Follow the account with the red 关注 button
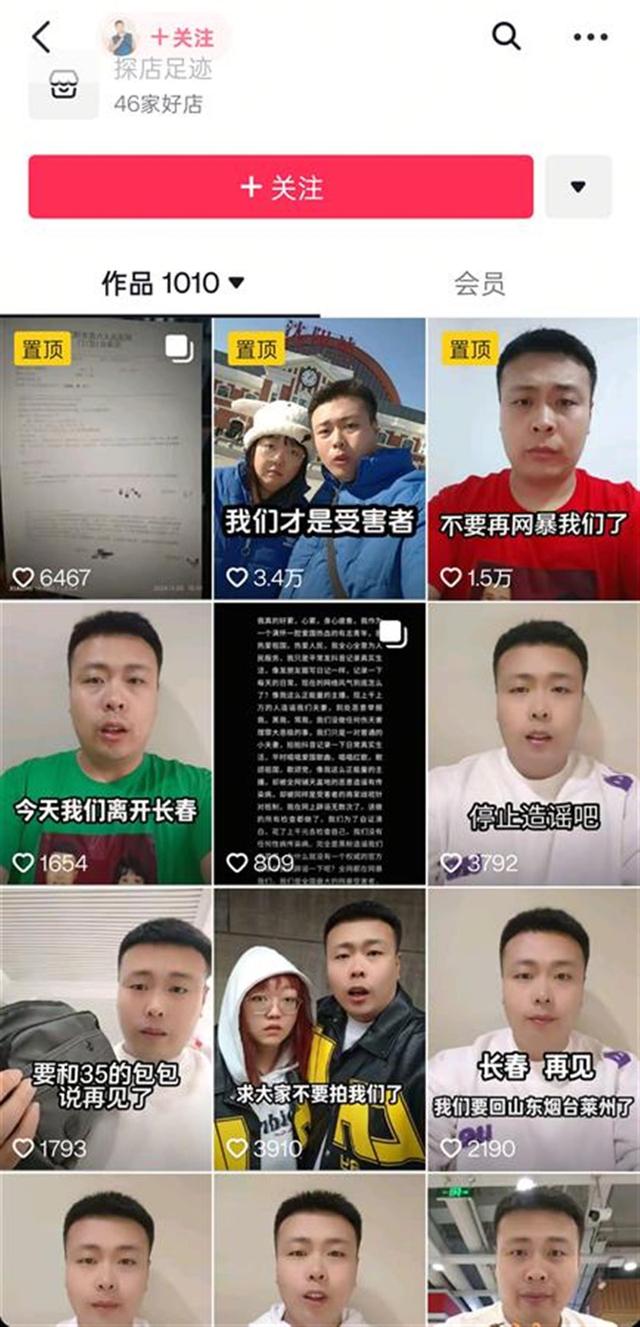The image size is (640, 1327). click(280, 187)
